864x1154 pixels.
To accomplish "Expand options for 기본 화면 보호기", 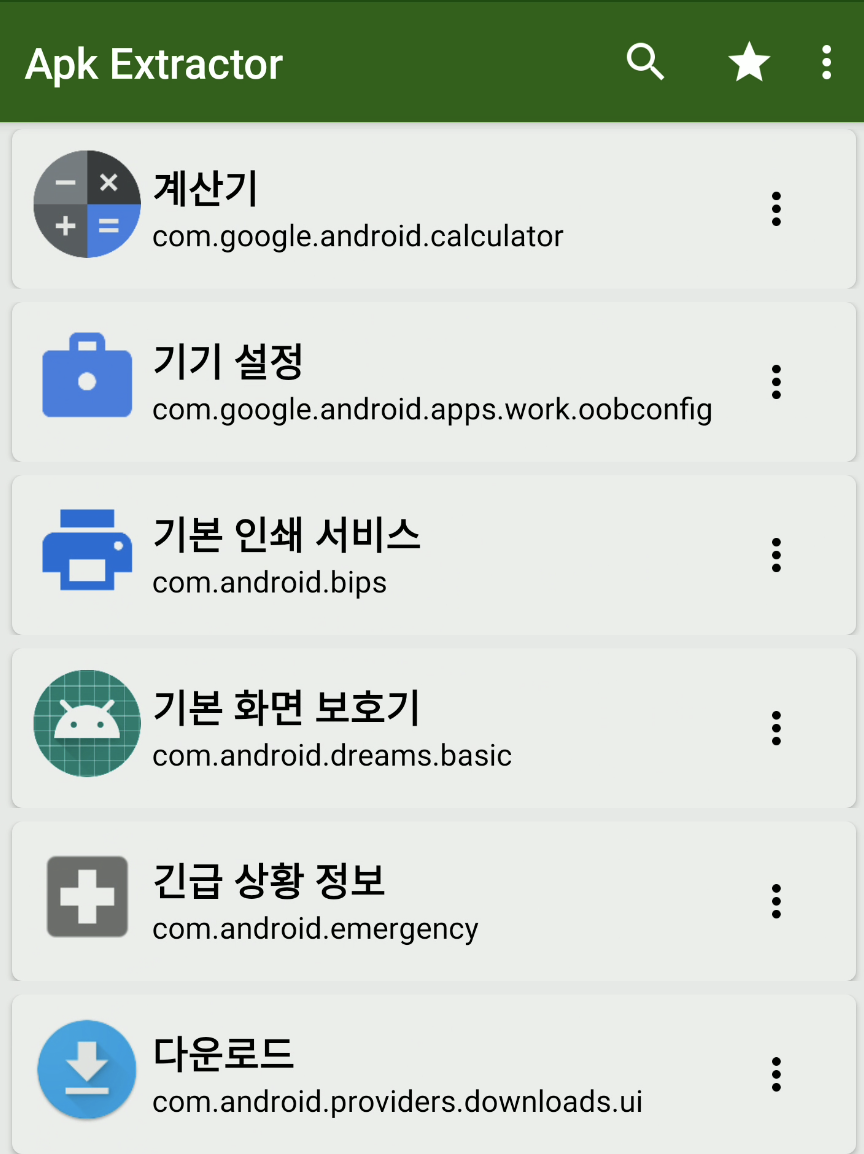I will pos(775,729).
